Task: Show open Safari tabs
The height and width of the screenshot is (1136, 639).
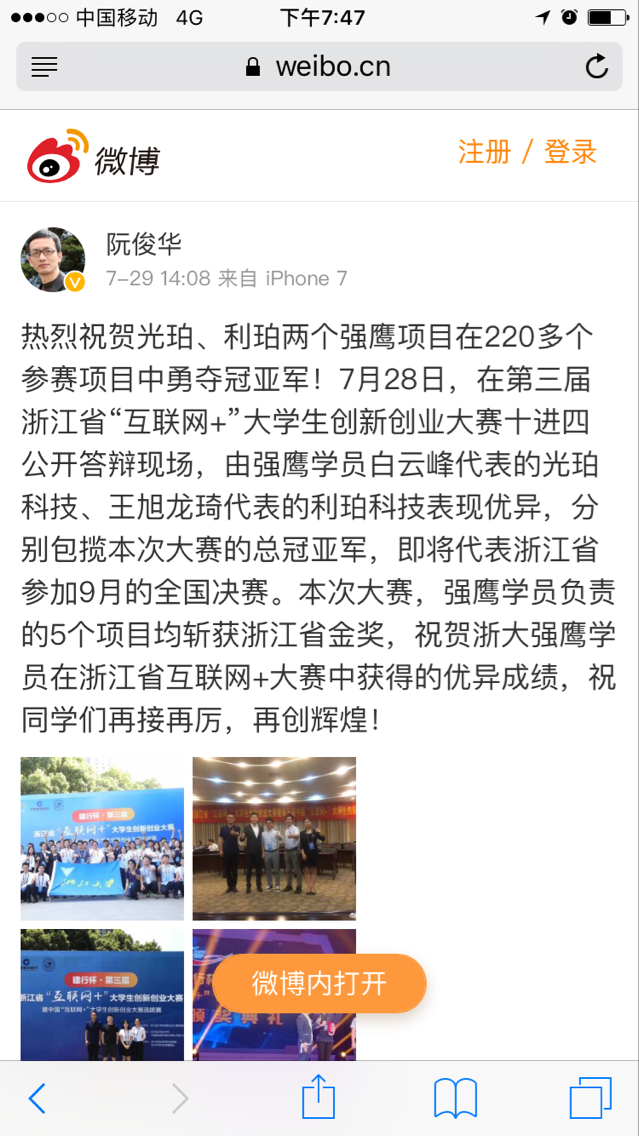Action: point(590,1098)
